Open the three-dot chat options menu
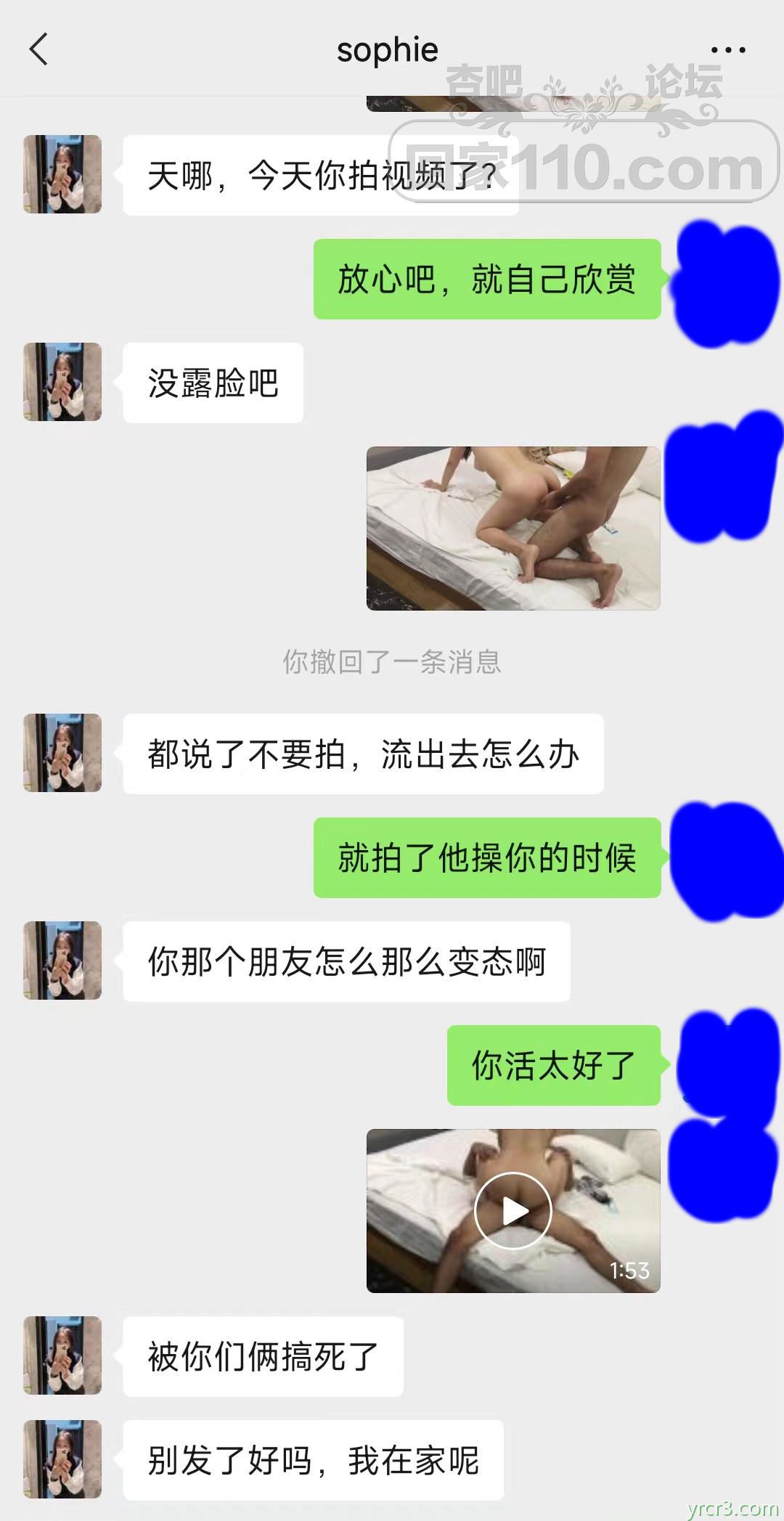Viewport: 784px width, 1521px height. click(727, 50)
